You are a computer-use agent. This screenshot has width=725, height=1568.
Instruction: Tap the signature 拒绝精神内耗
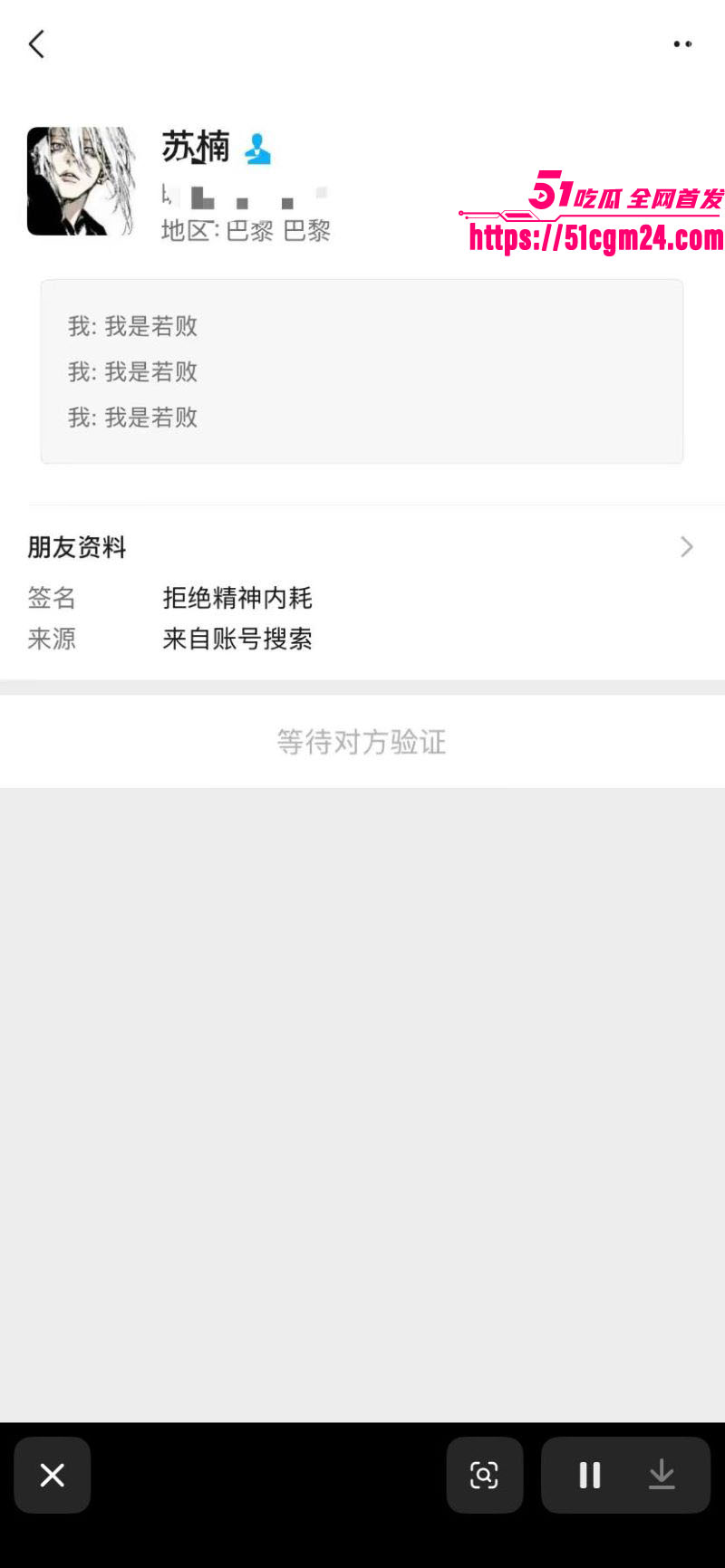coord(237,598)
